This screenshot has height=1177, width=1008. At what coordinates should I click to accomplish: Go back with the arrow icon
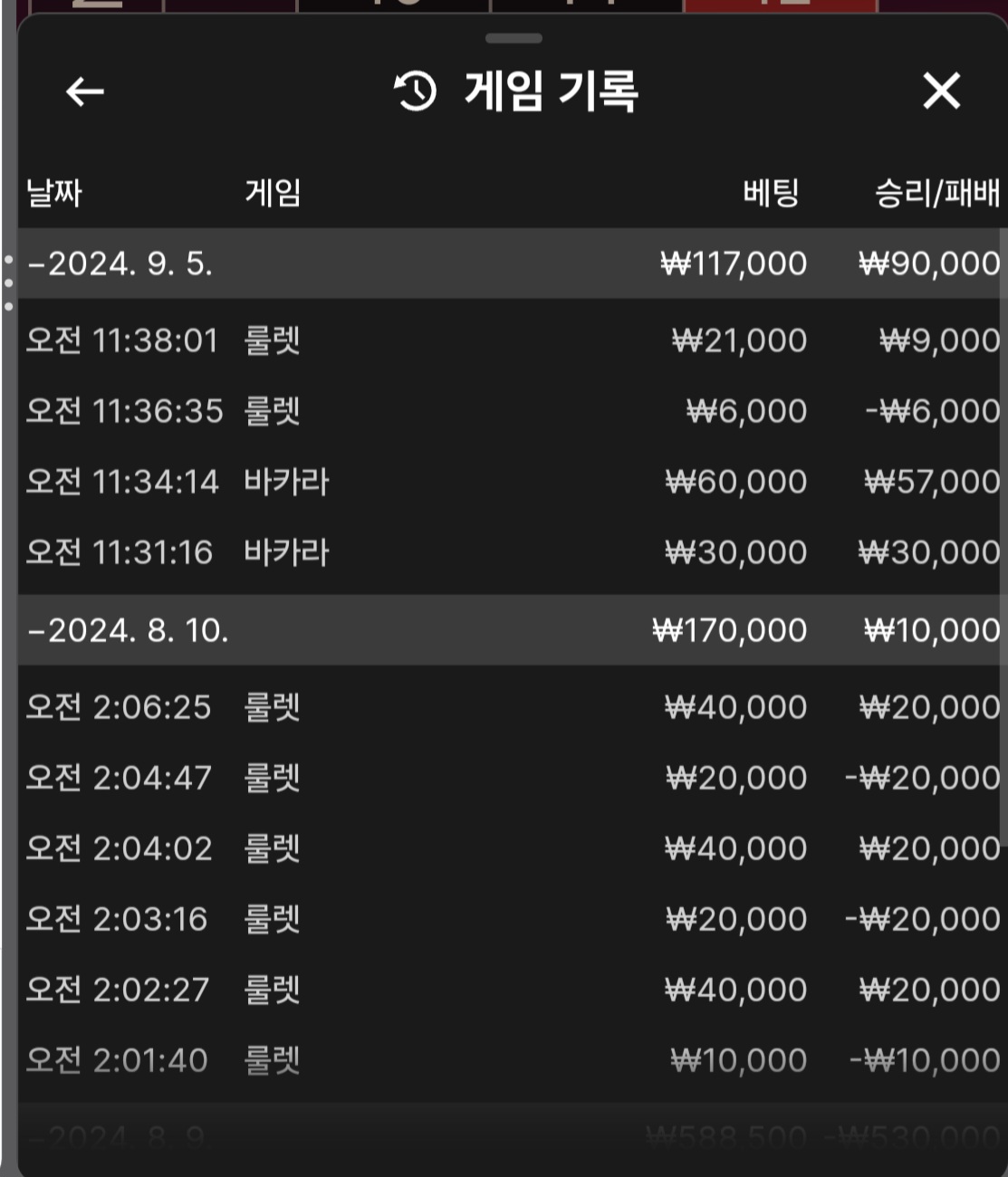pyautogui.click(x=85, y=91)
